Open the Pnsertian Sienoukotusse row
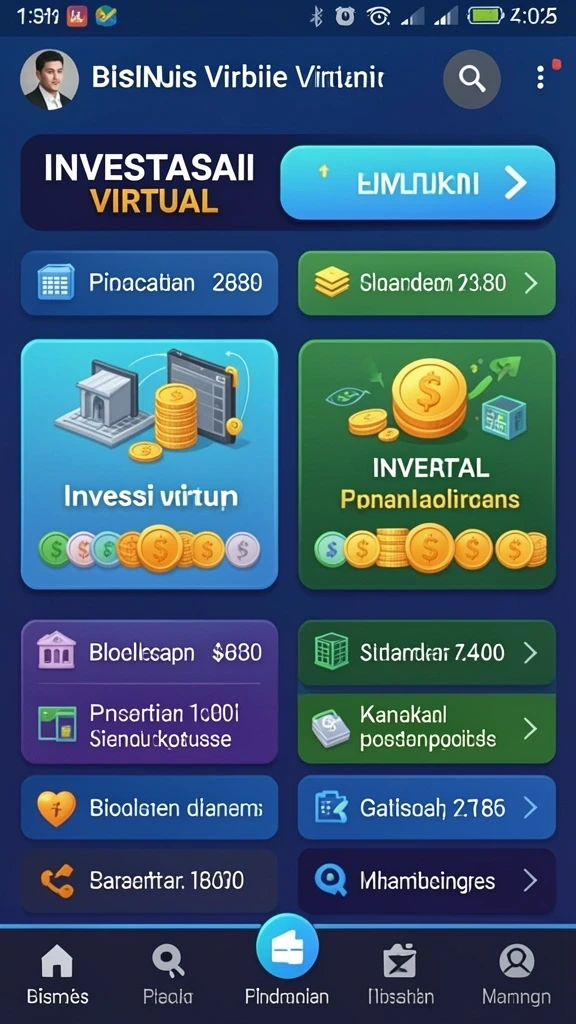 tap(150, 724)
